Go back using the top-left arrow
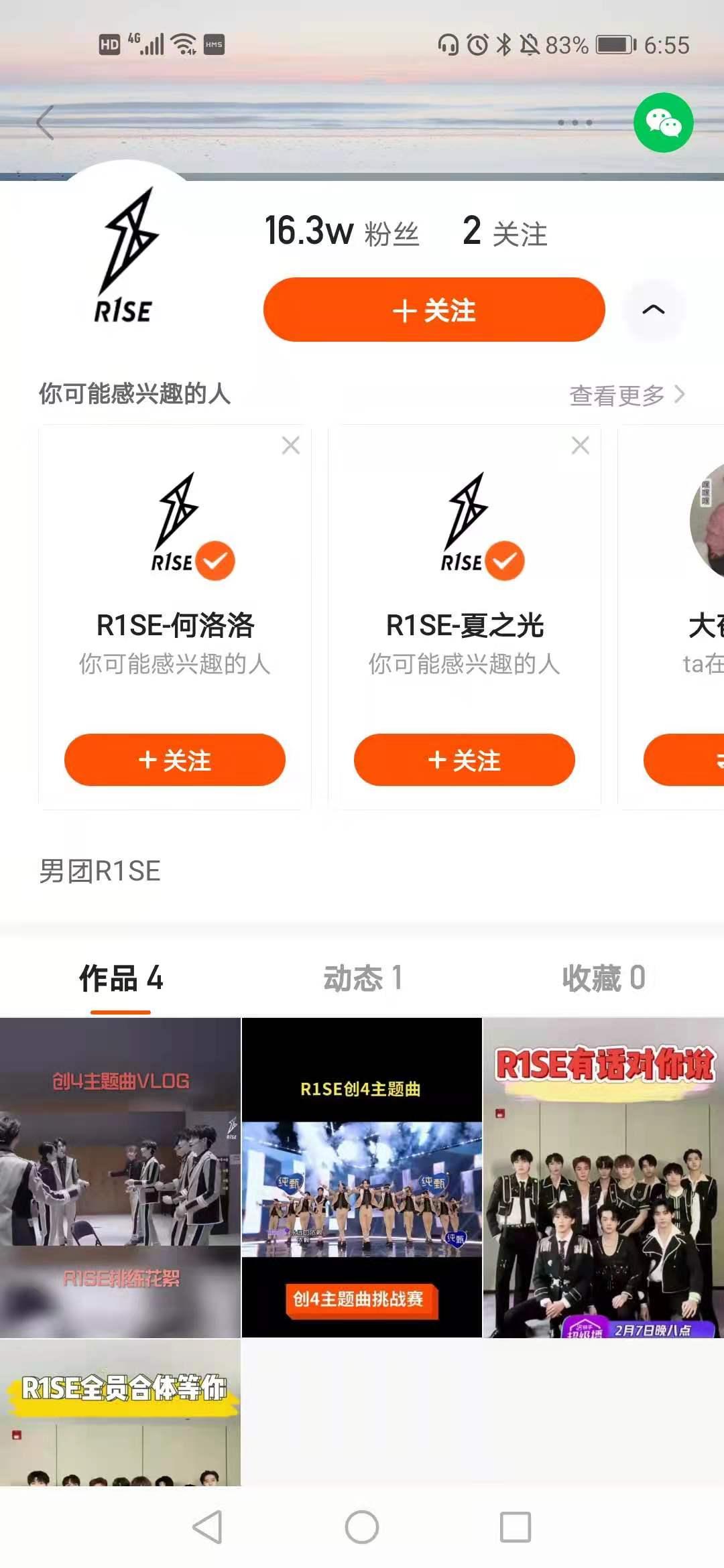Screen dimensions: 724x1568 (x=46, y=123)
